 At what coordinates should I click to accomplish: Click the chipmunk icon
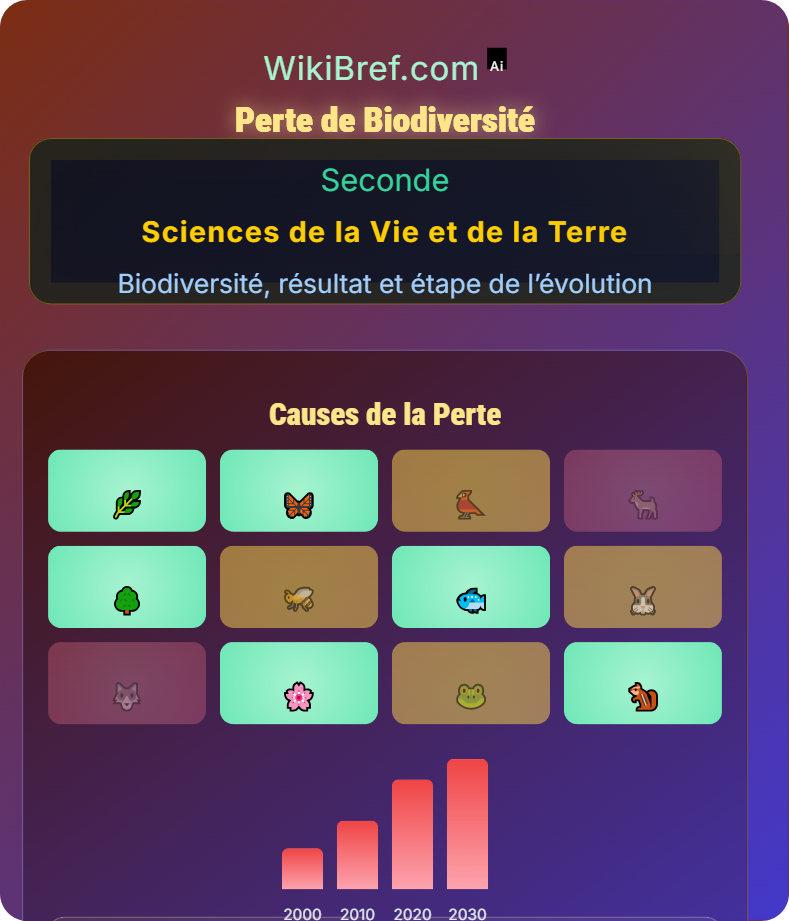pyautogui.click(x=642, y=683)
